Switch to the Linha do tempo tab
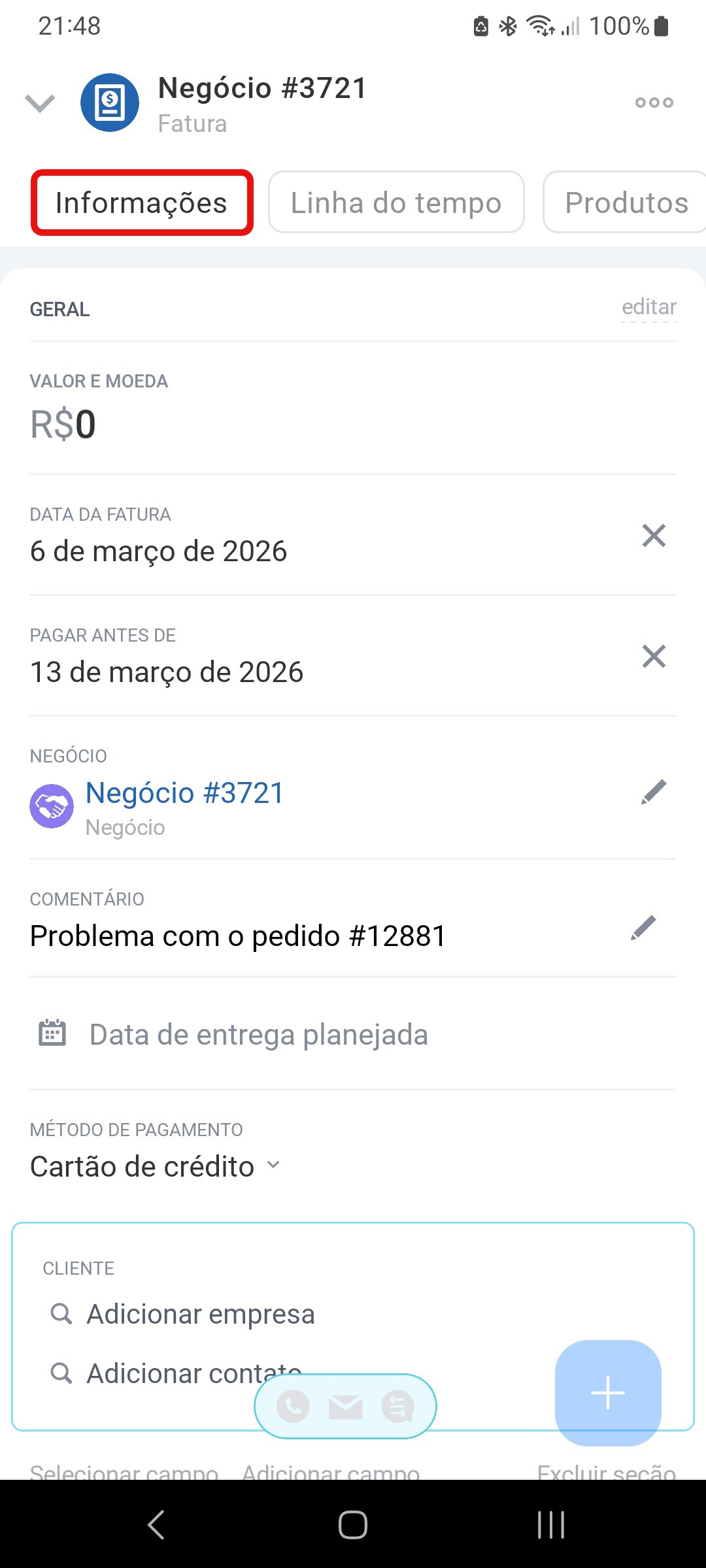 (396, 203)
